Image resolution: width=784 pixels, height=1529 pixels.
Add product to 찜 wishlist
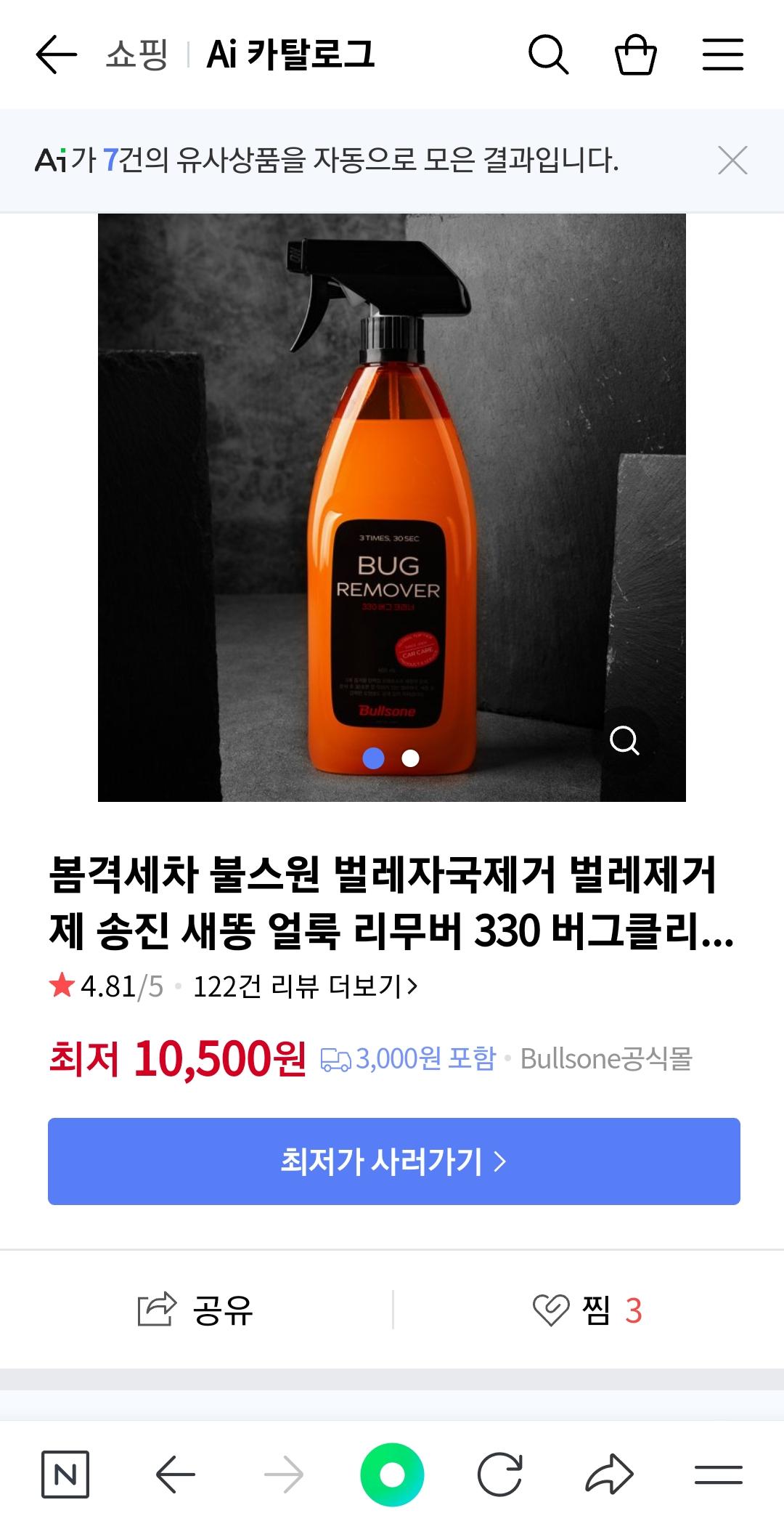588,1310
